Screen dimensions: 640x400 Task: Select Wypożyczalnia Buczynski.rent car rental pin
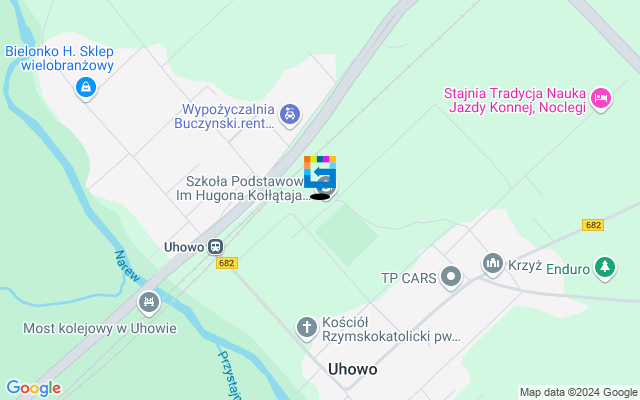(x=289, y=114)
